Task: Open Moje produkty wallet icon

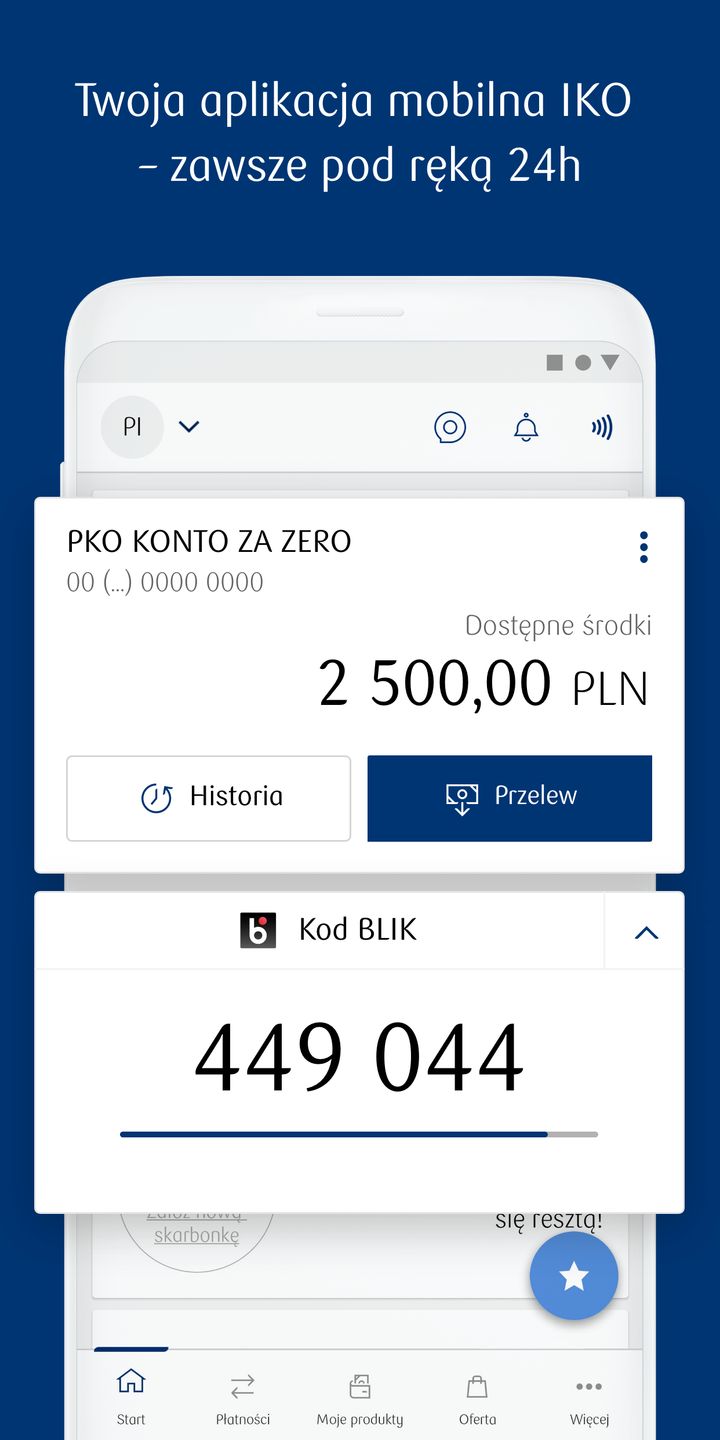Action: (360, 1385)
